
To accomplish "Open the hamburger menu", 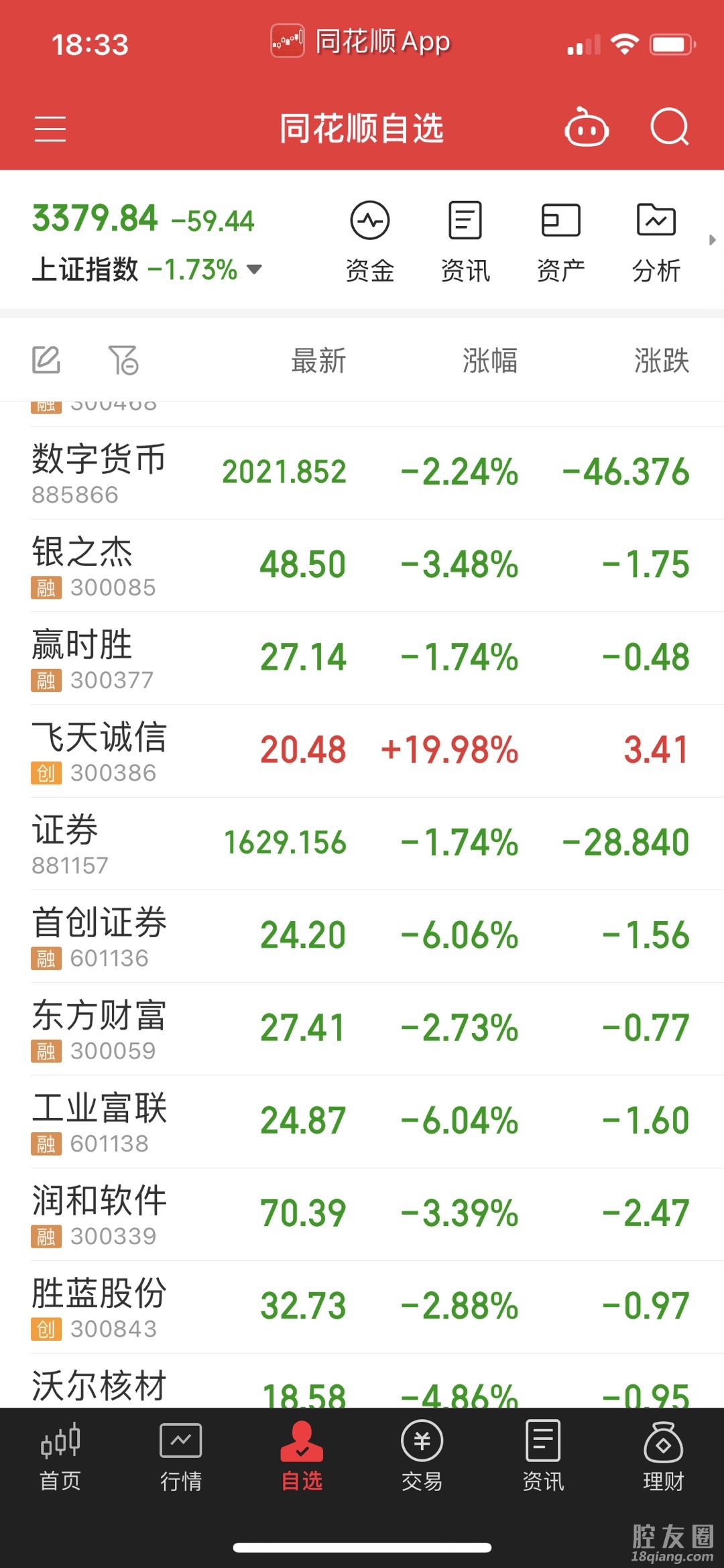I will (x=50, y=128).
